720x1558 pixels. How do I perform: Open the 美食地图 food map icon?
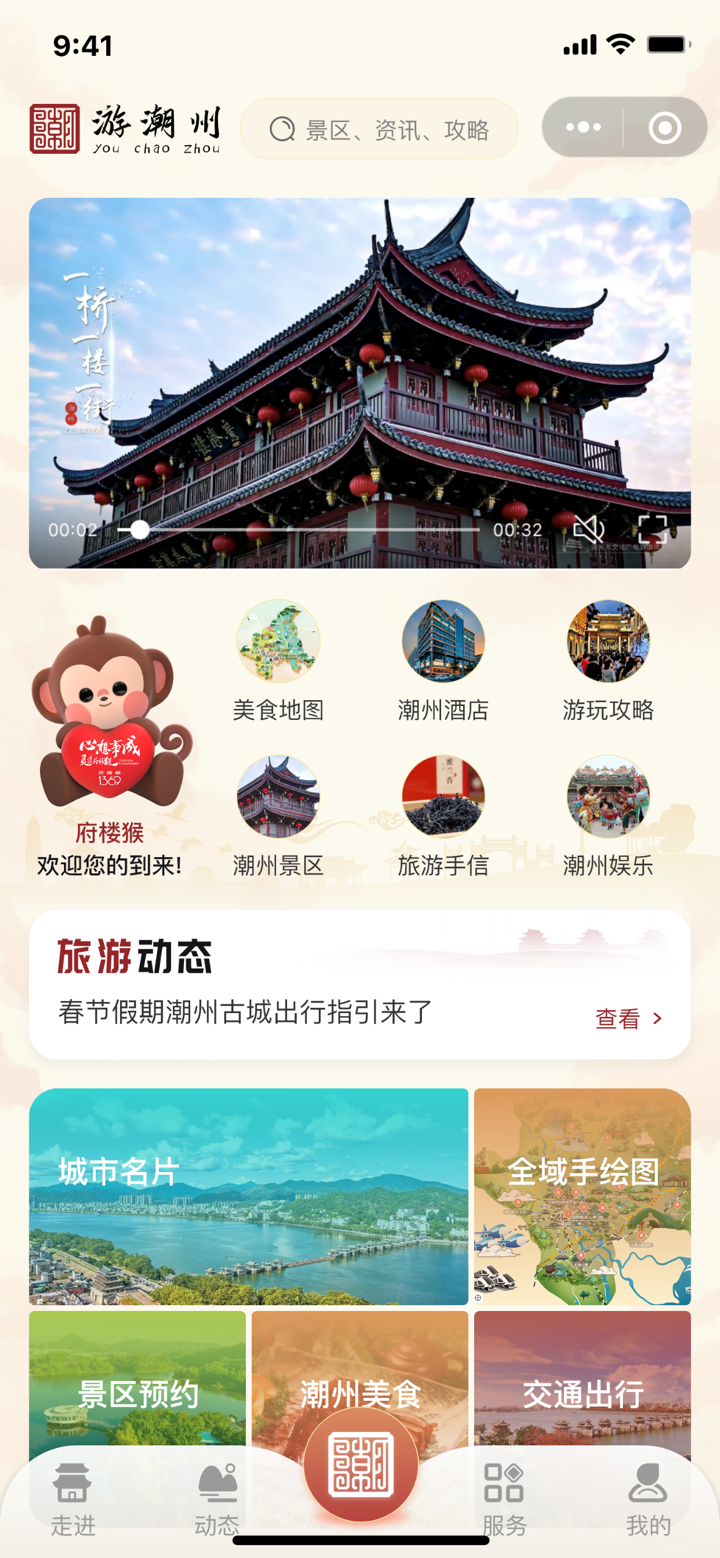278,641
